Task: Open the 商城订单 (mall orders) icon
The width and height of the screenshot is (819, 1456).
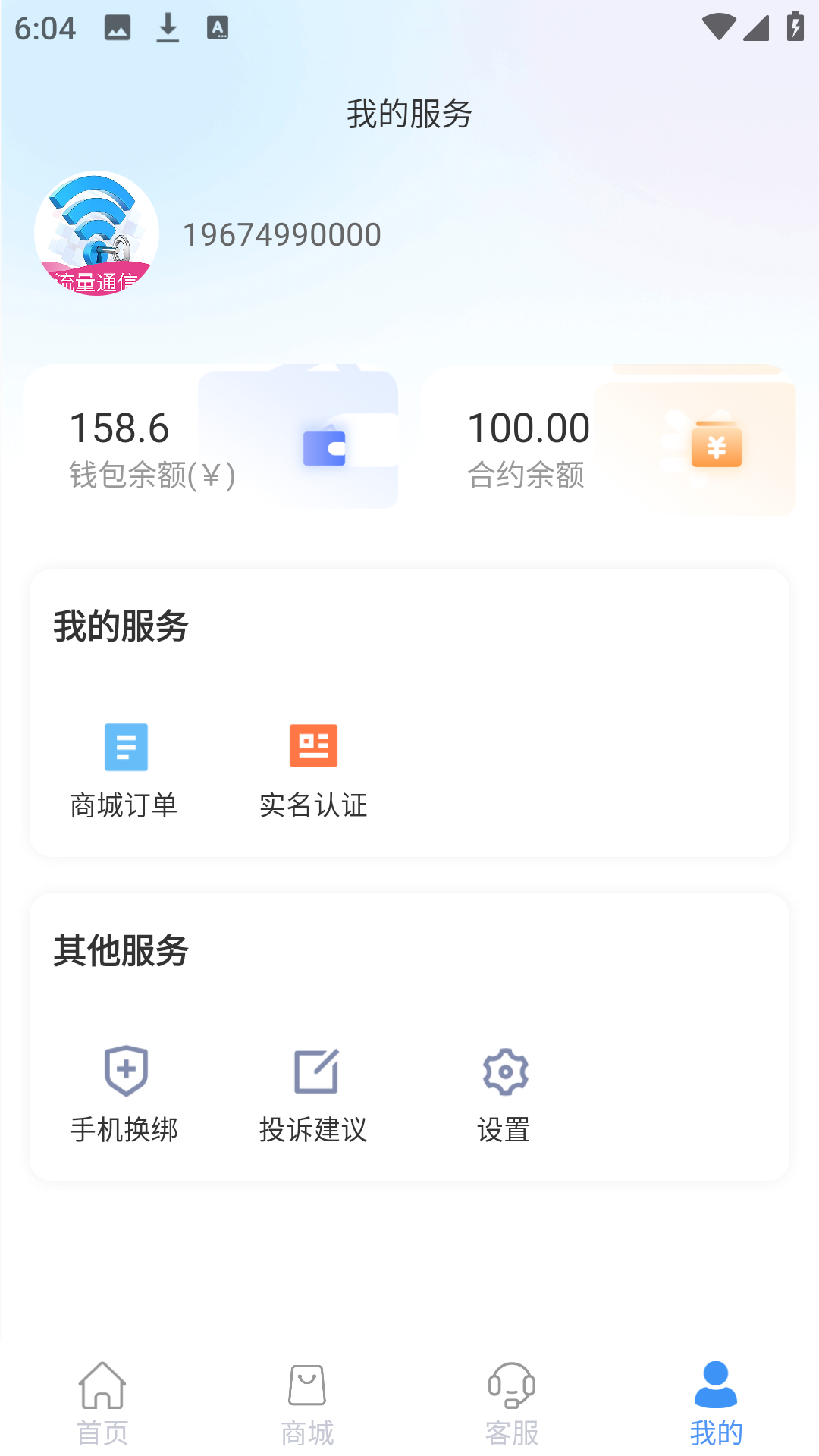Action: tap(126, 747)
